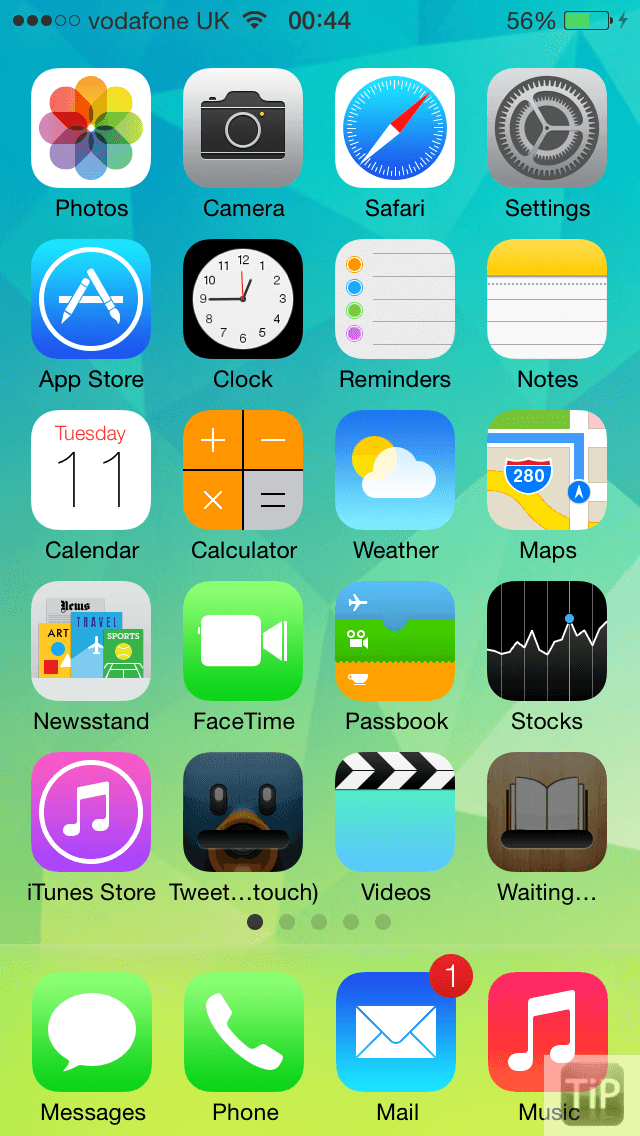Open the Clock app
This screenshot has height=1136, width=640.
pyautogui.click(x=243, y=299)
